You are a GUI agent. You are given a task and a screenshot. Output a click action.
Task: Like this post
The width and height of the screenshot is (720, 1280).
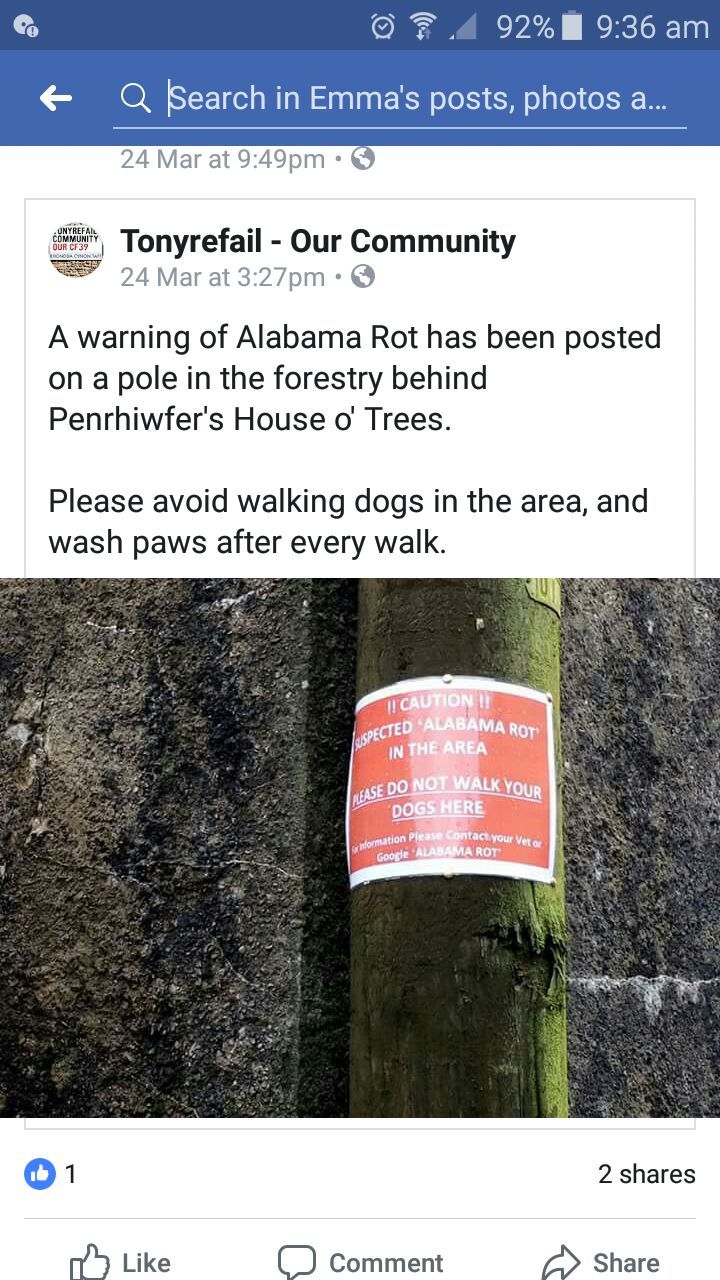pyautogui.click(x=121, y=1262)
